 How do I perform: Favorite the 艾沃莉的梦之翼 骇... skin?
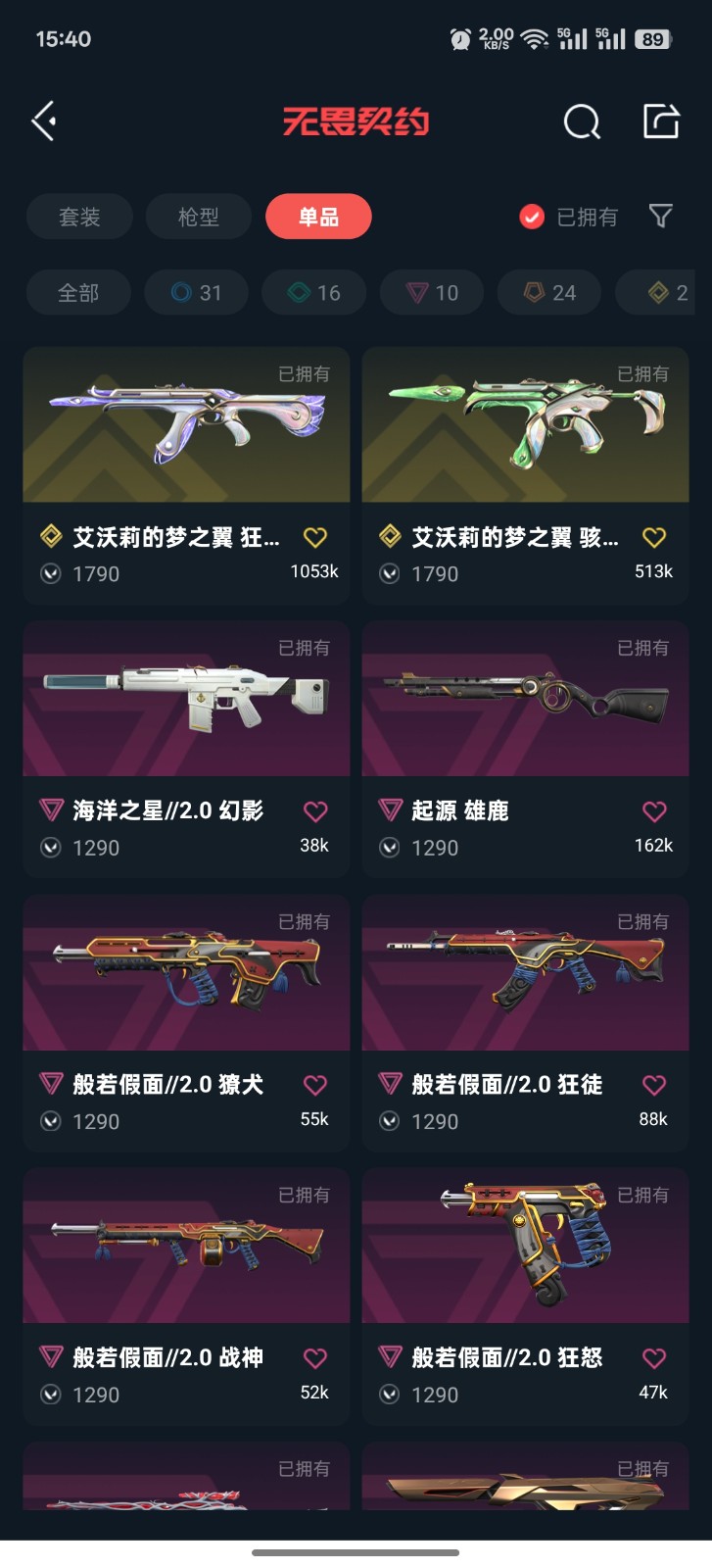pos(654,537)
